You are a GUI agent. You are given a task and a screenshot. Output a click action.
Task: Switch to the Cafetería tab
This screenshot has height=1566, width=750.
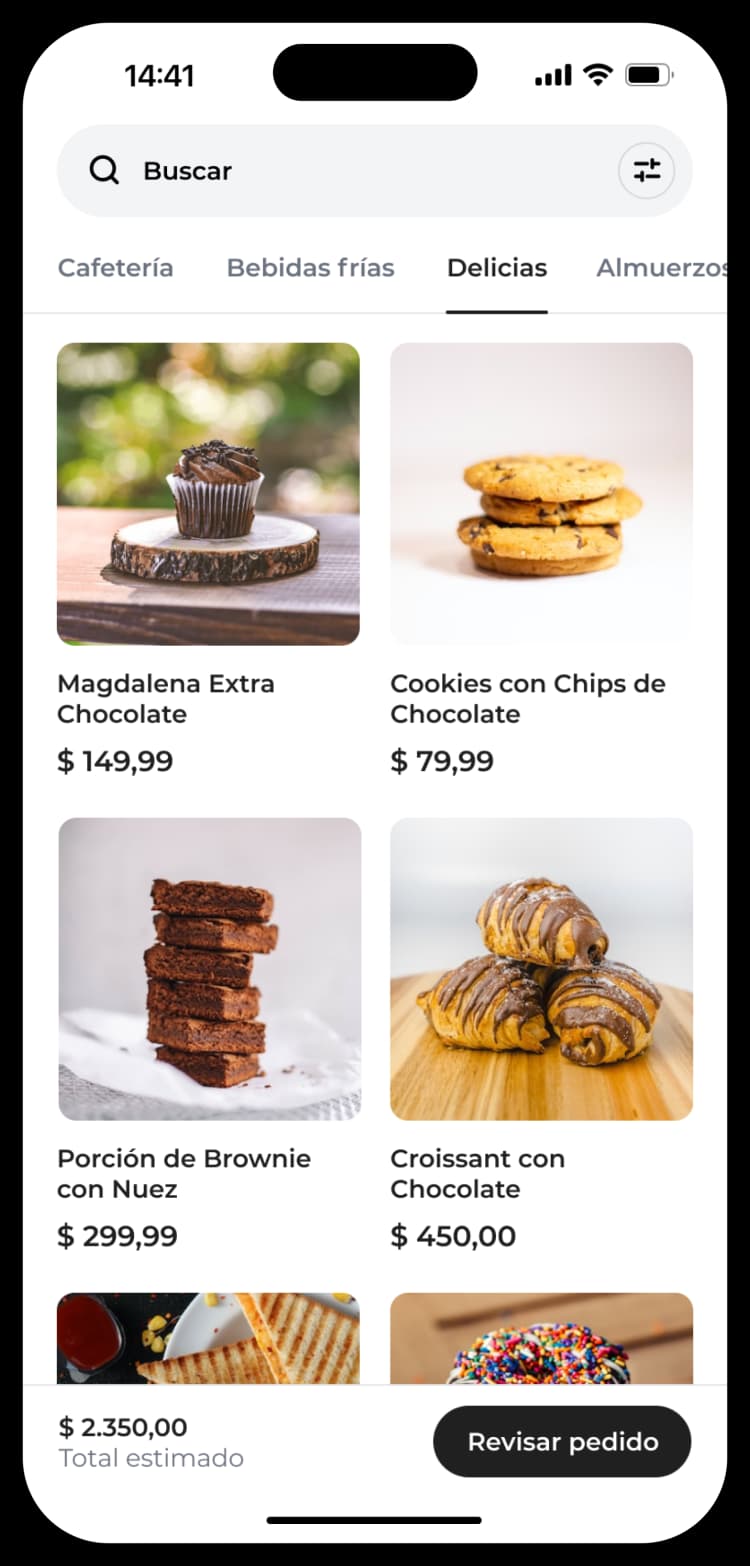116,268
